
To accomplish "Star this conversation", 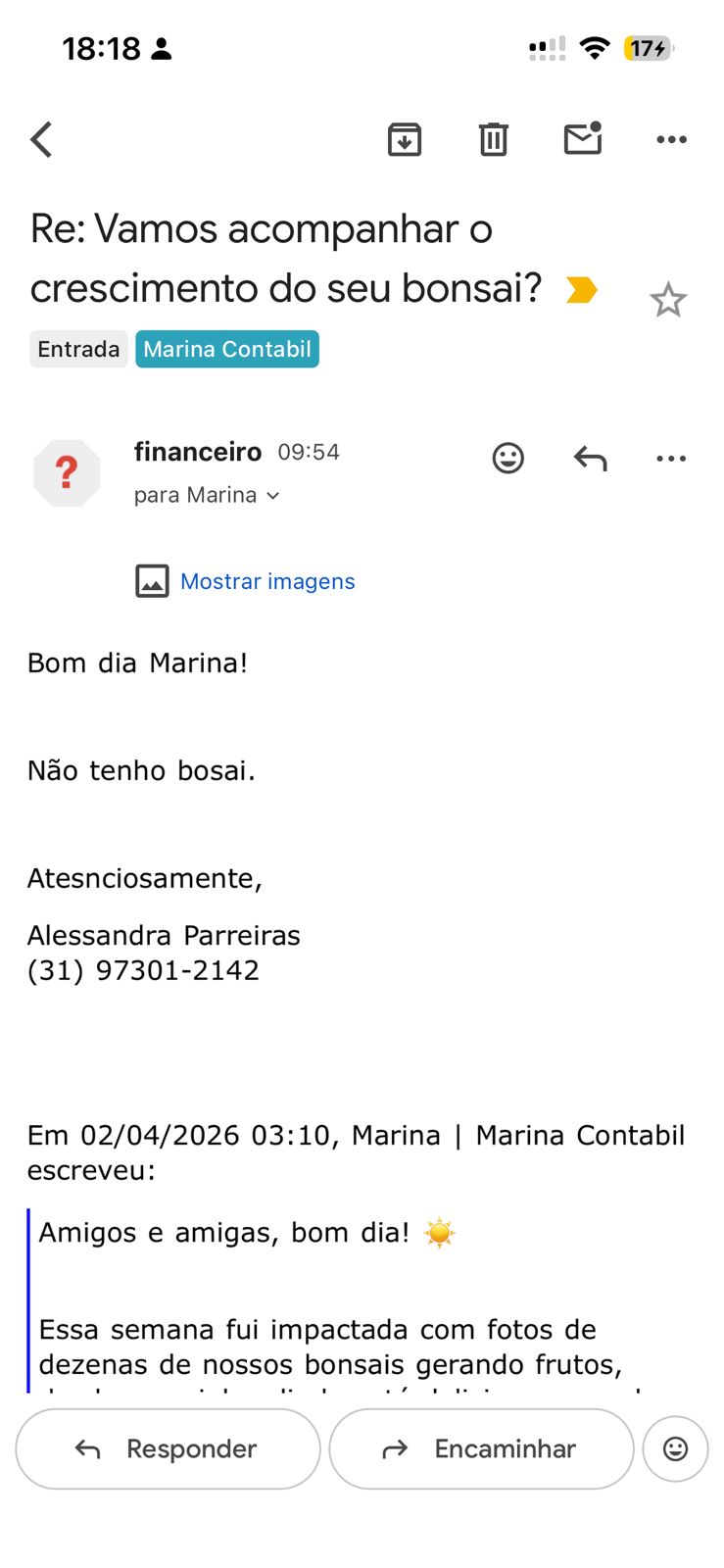I will (669, 299).
